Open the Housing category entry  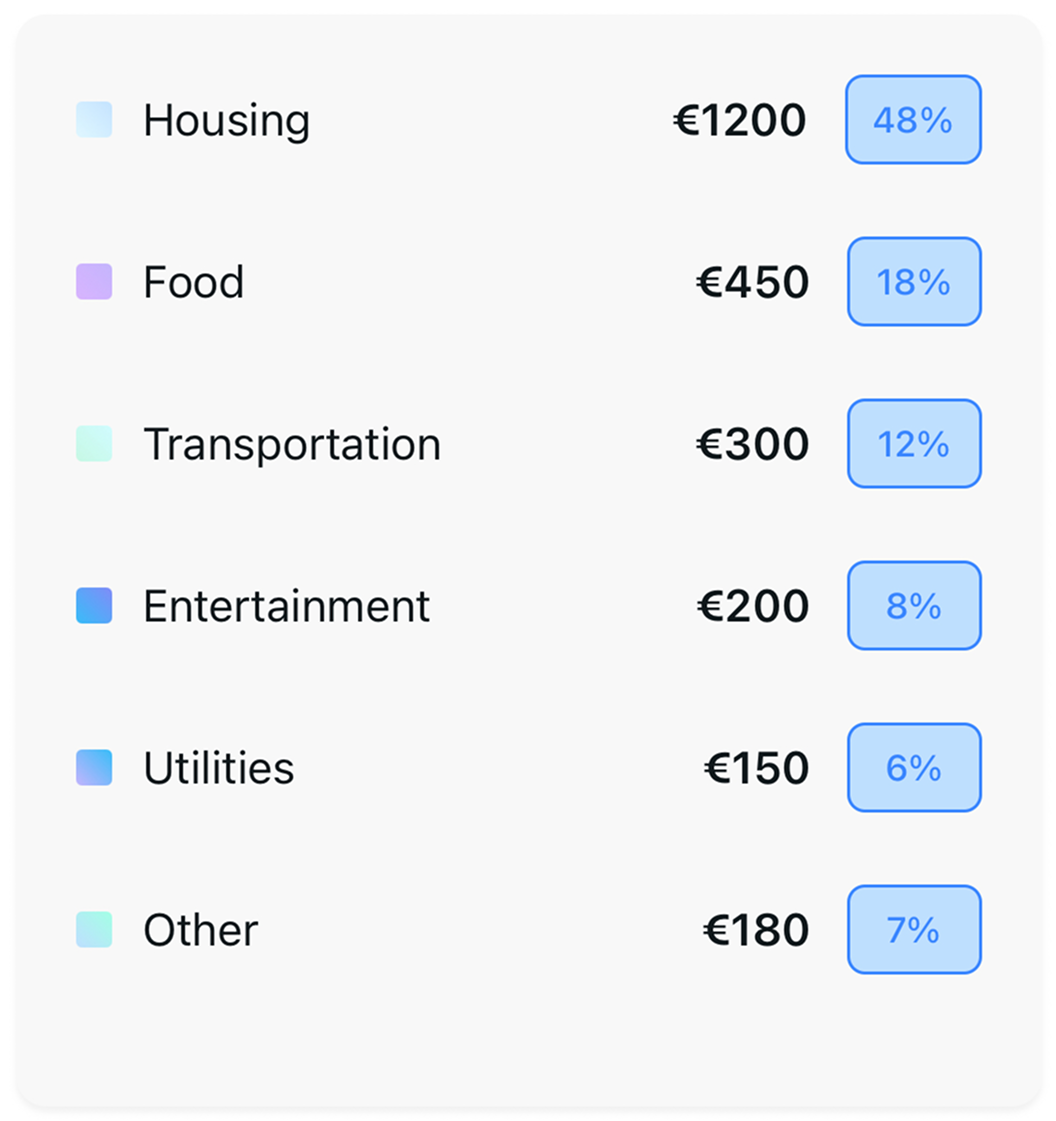point(227,119)
